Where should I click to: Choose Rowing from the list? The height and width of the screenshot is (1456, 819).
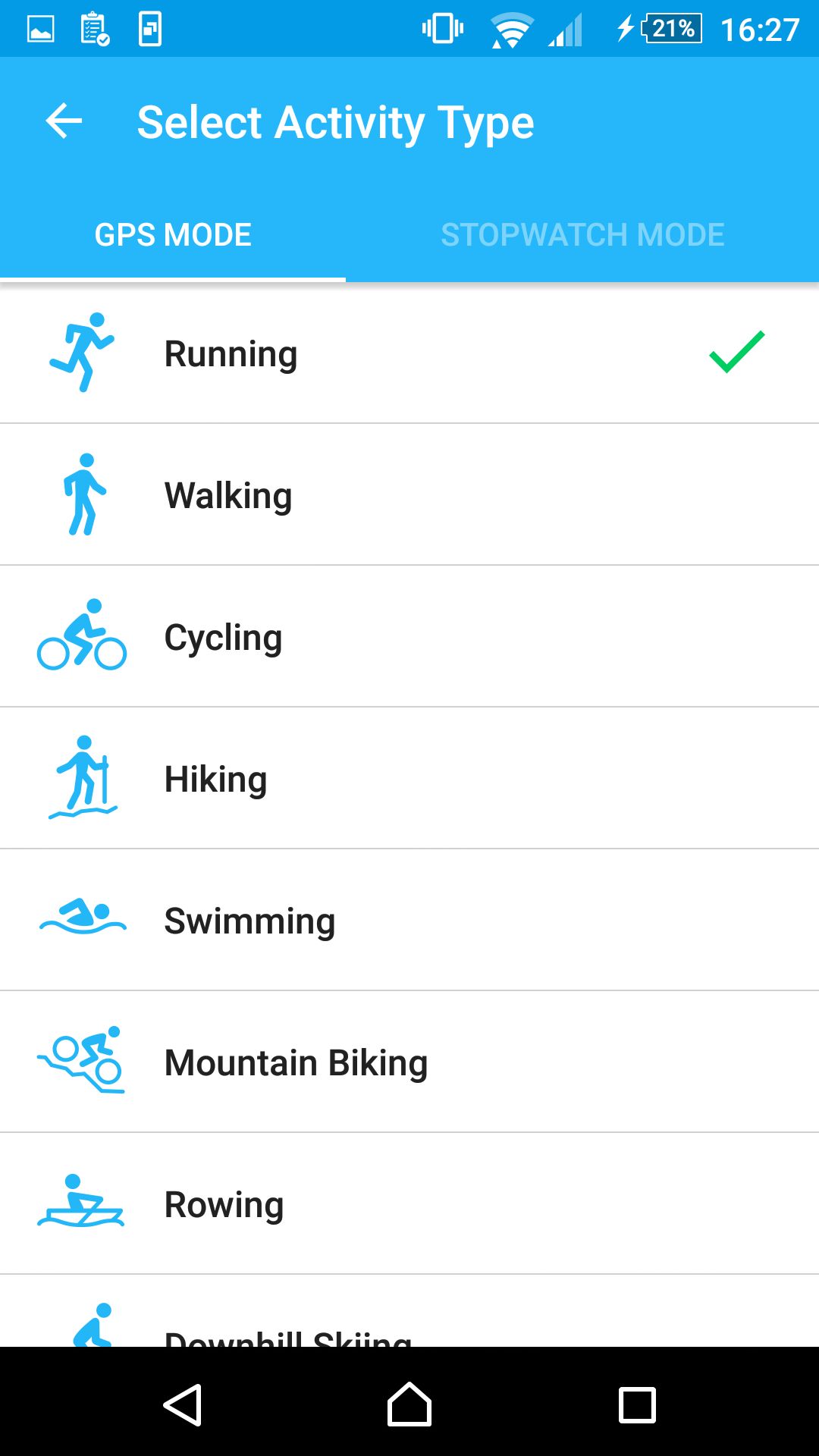tap(409, 1203)
